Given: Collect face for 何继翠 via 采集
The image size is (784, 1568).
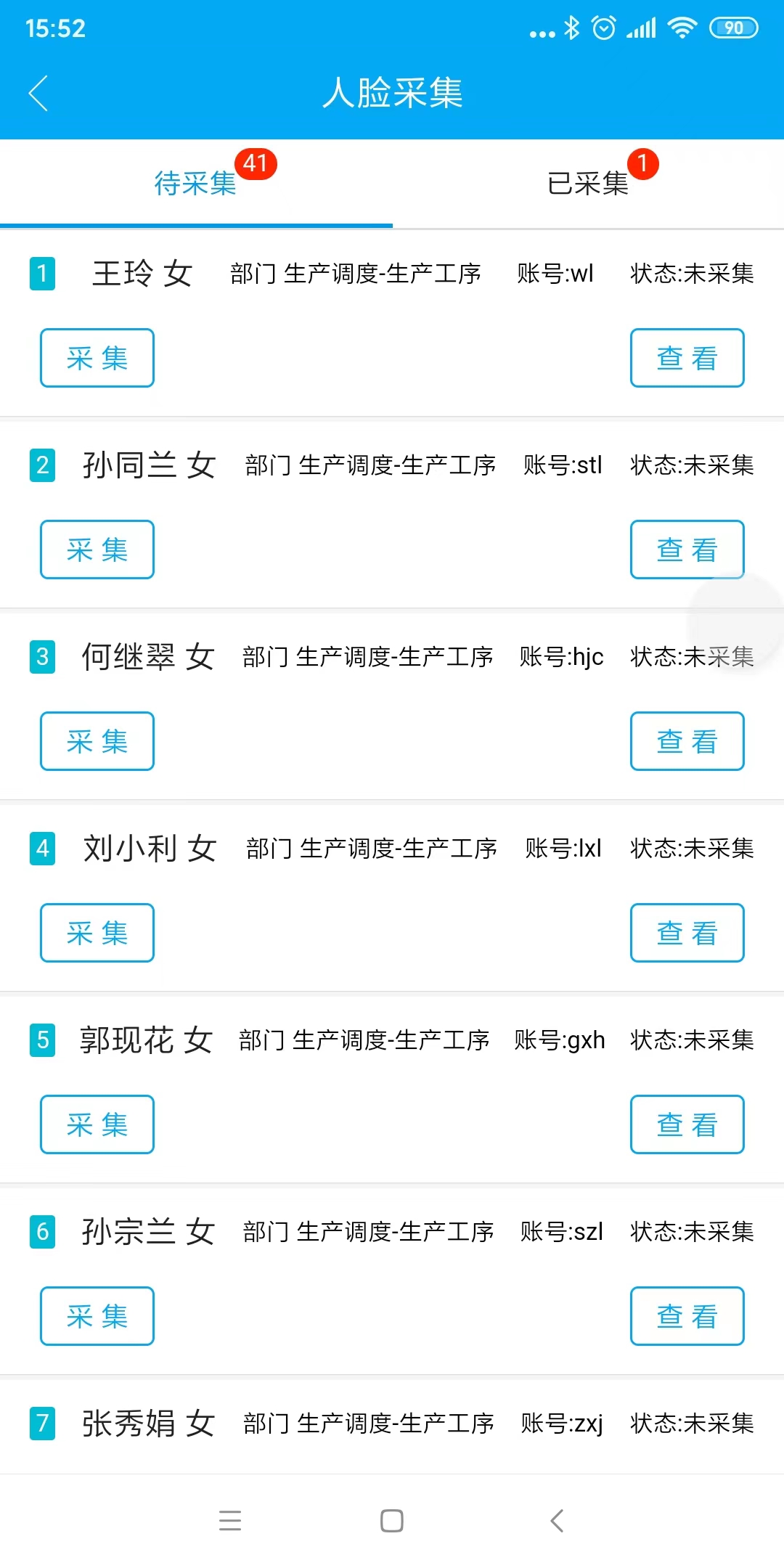Looking at the screenshot, I should [97, 741].
